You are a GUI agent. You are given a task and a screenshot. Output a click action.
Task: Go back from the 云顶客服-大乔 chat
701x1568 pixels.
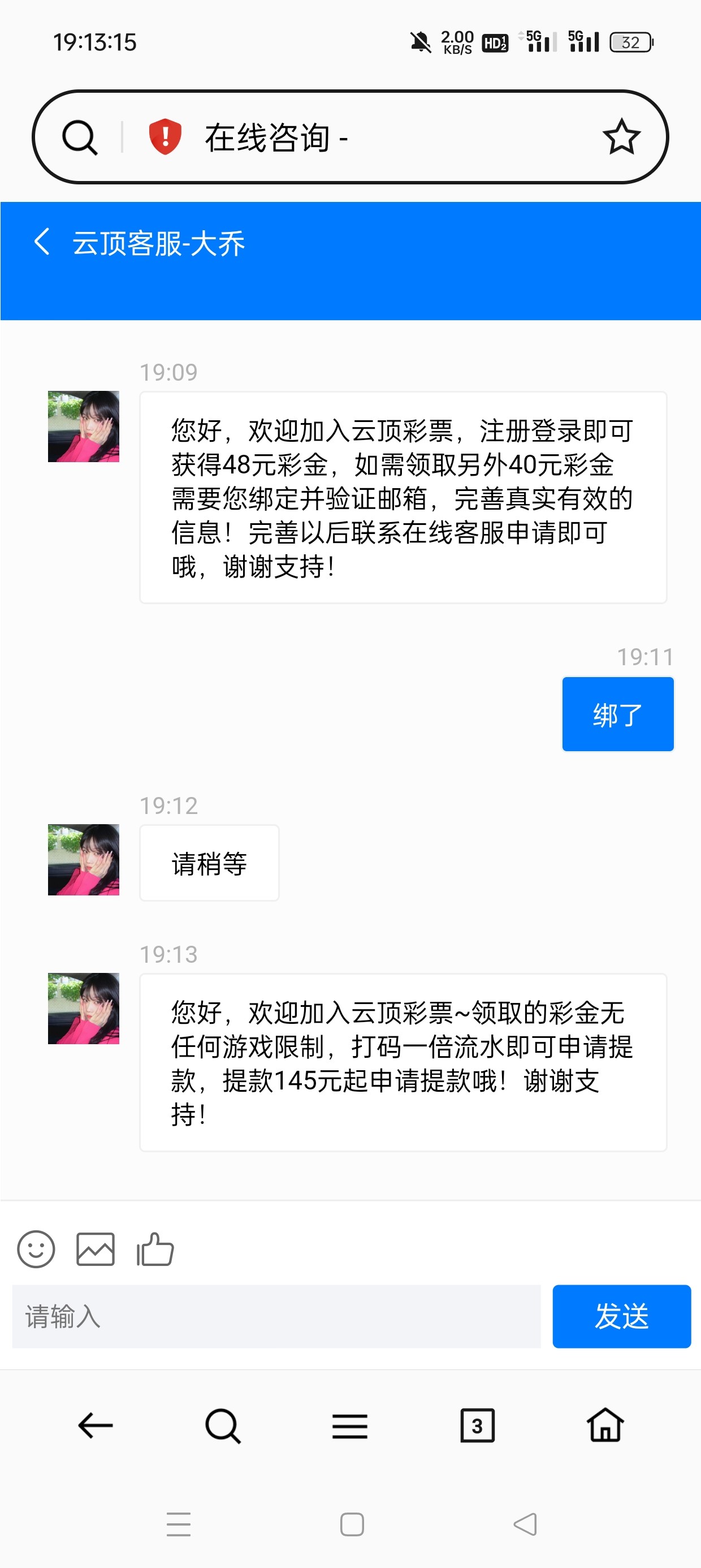pyautogui.click(x=41, y=242)
